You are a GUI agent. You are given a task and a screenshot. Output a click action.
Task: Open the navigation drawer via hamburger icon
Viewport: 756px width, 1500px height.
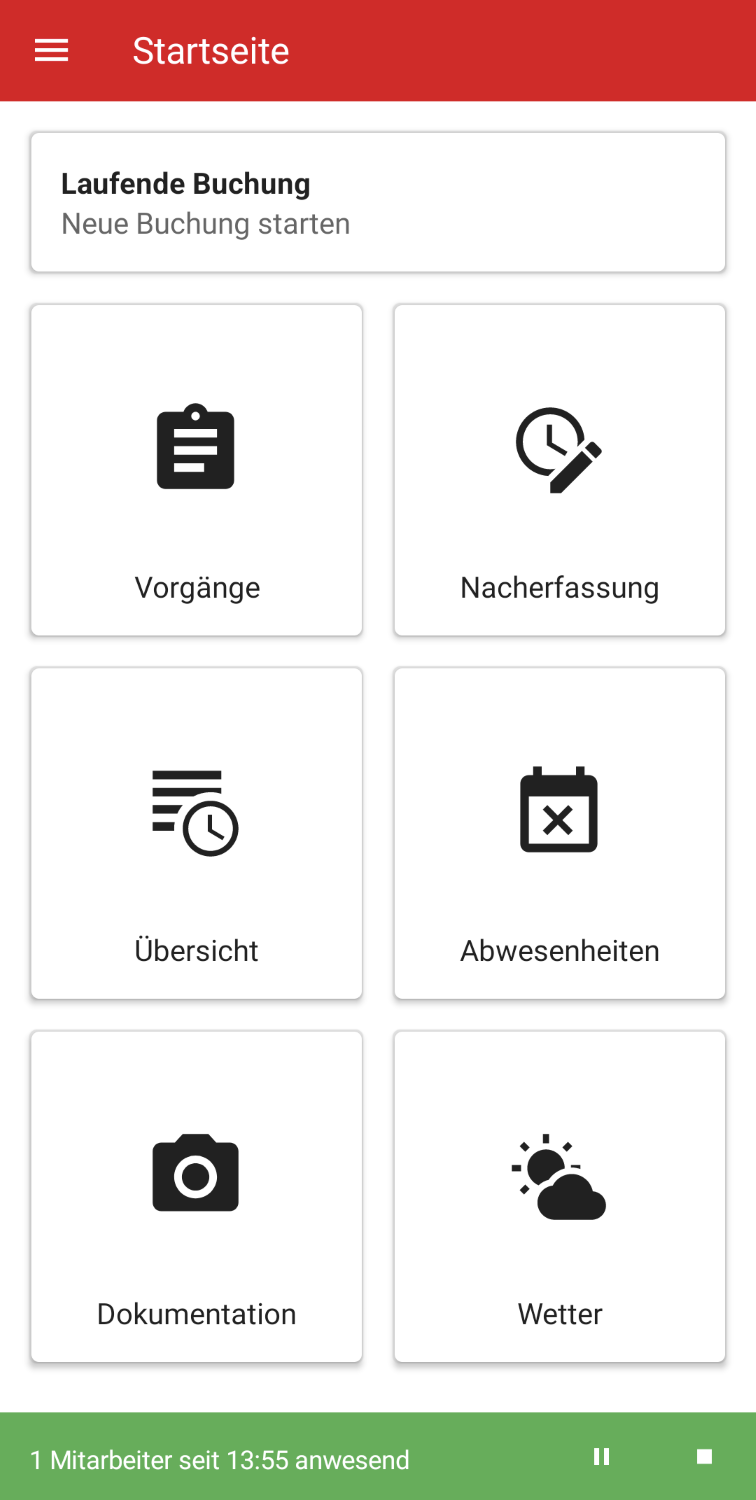[51, 50]
